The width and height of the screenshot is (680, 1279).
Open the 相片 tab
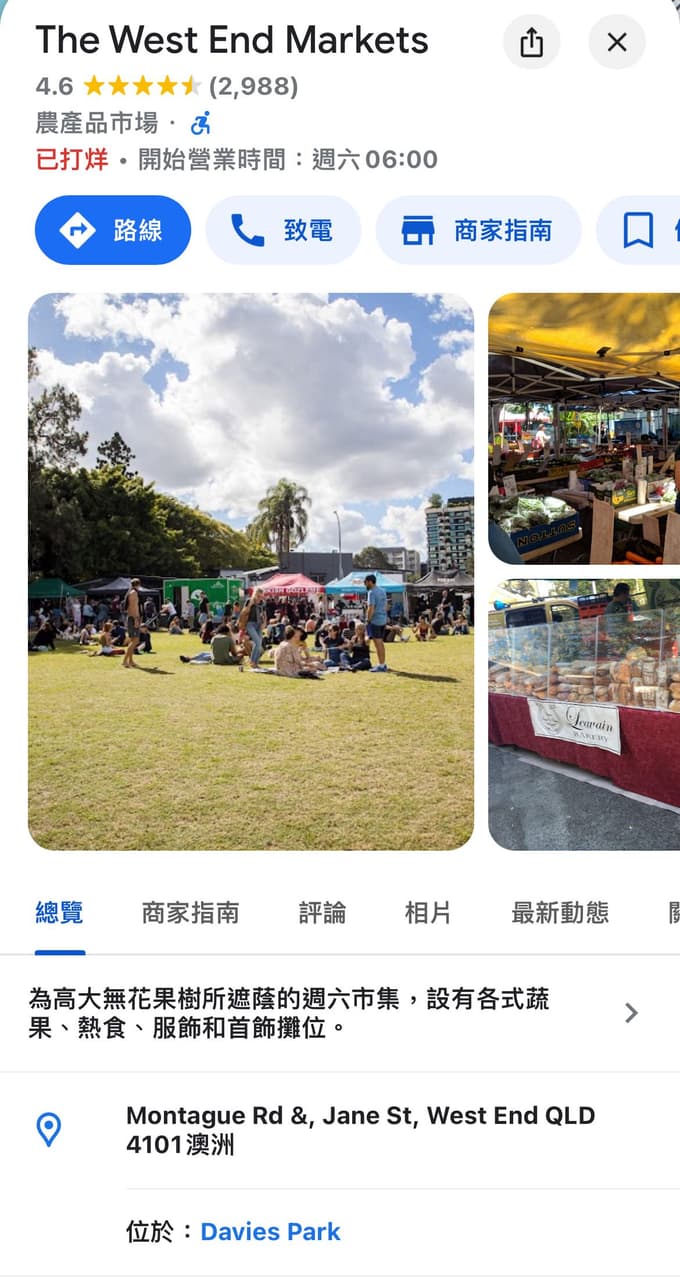pyautogui.click(x=427, y=912)
